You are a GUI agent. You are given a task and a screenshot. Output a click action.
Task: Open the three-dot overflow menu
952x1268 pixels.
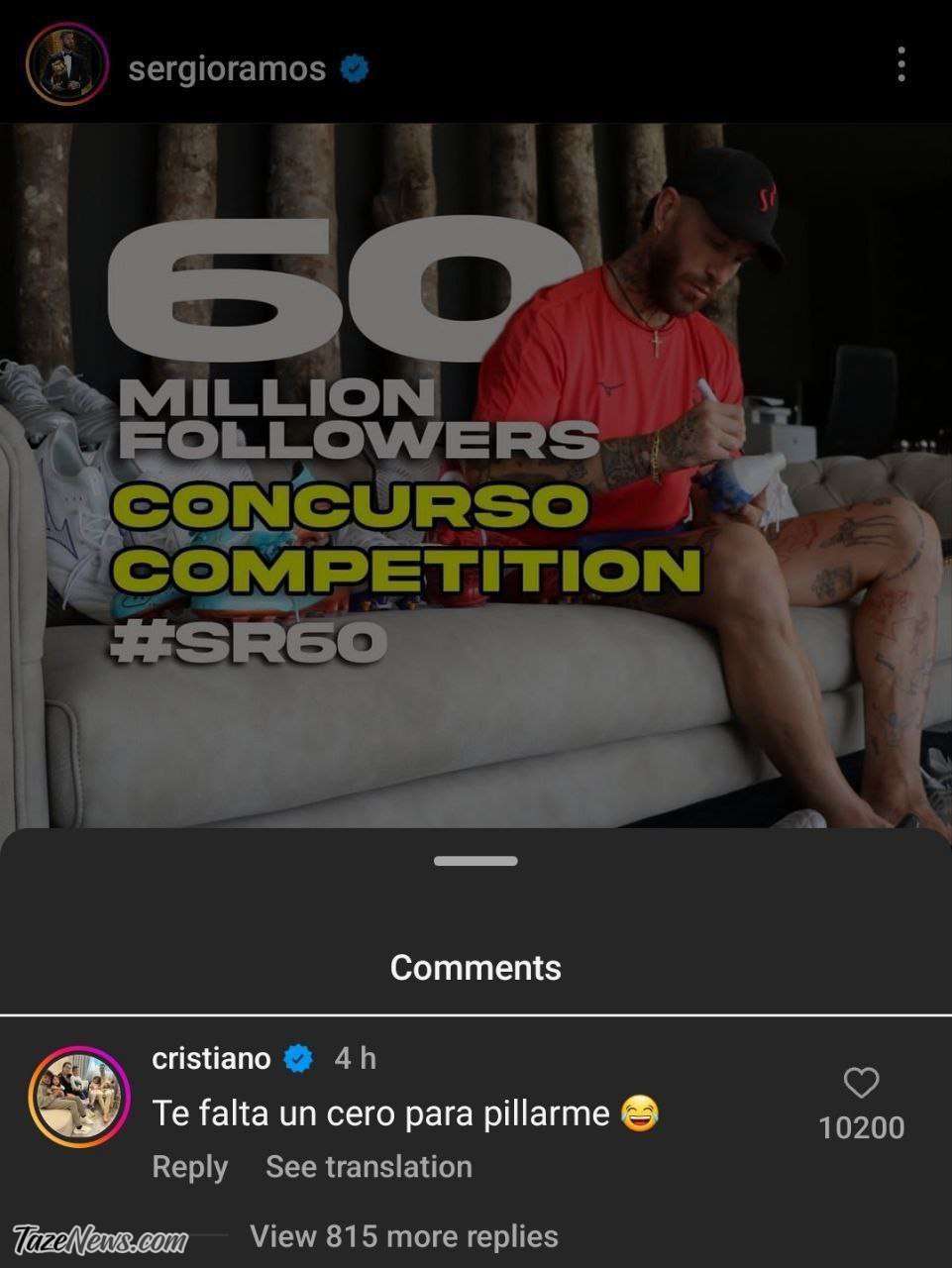(x=900, y=64)
